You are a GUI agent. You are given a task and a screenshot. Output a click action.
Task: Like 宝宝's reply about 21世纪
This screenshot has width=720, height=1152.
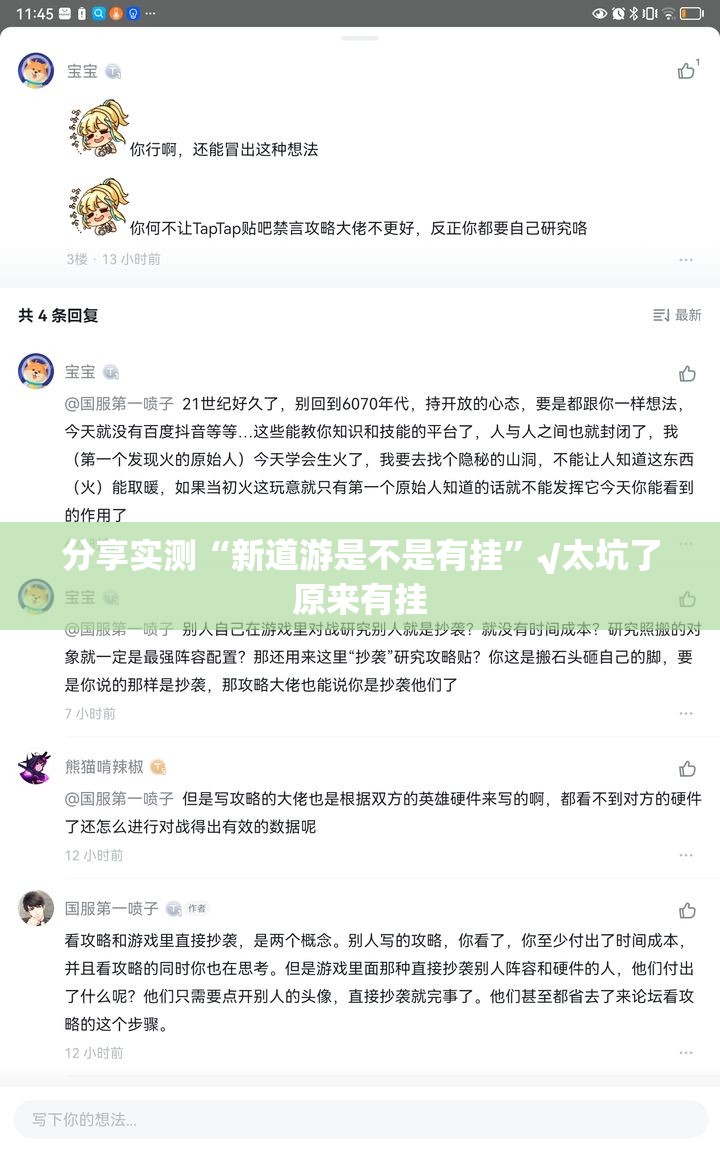686,373
